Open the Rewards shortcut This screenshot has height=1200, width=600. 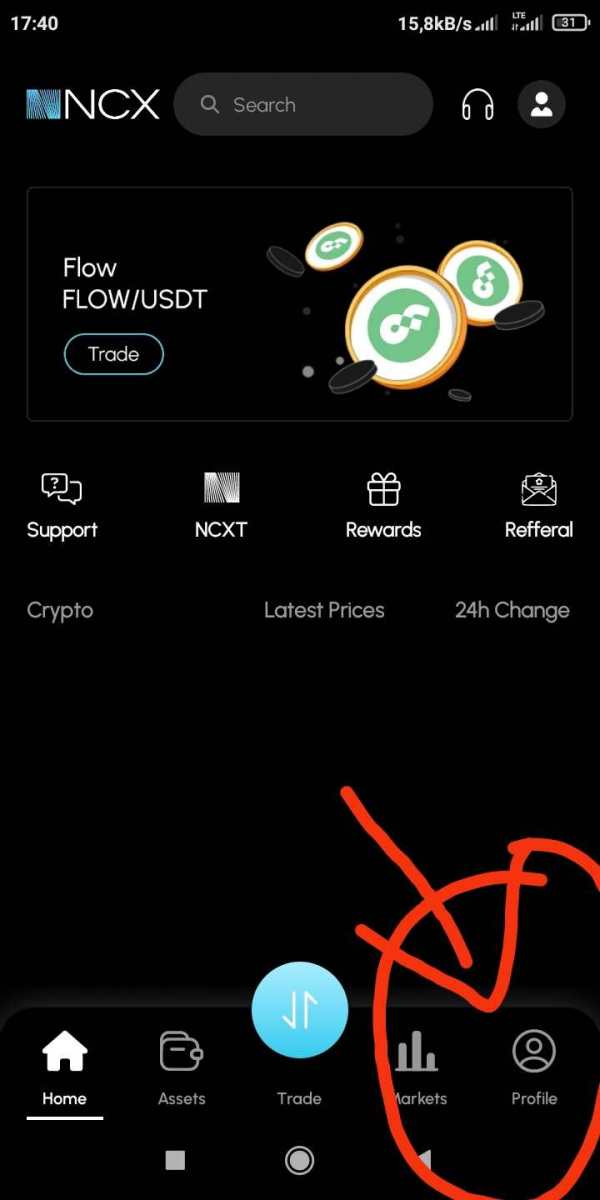pos(383,506)
